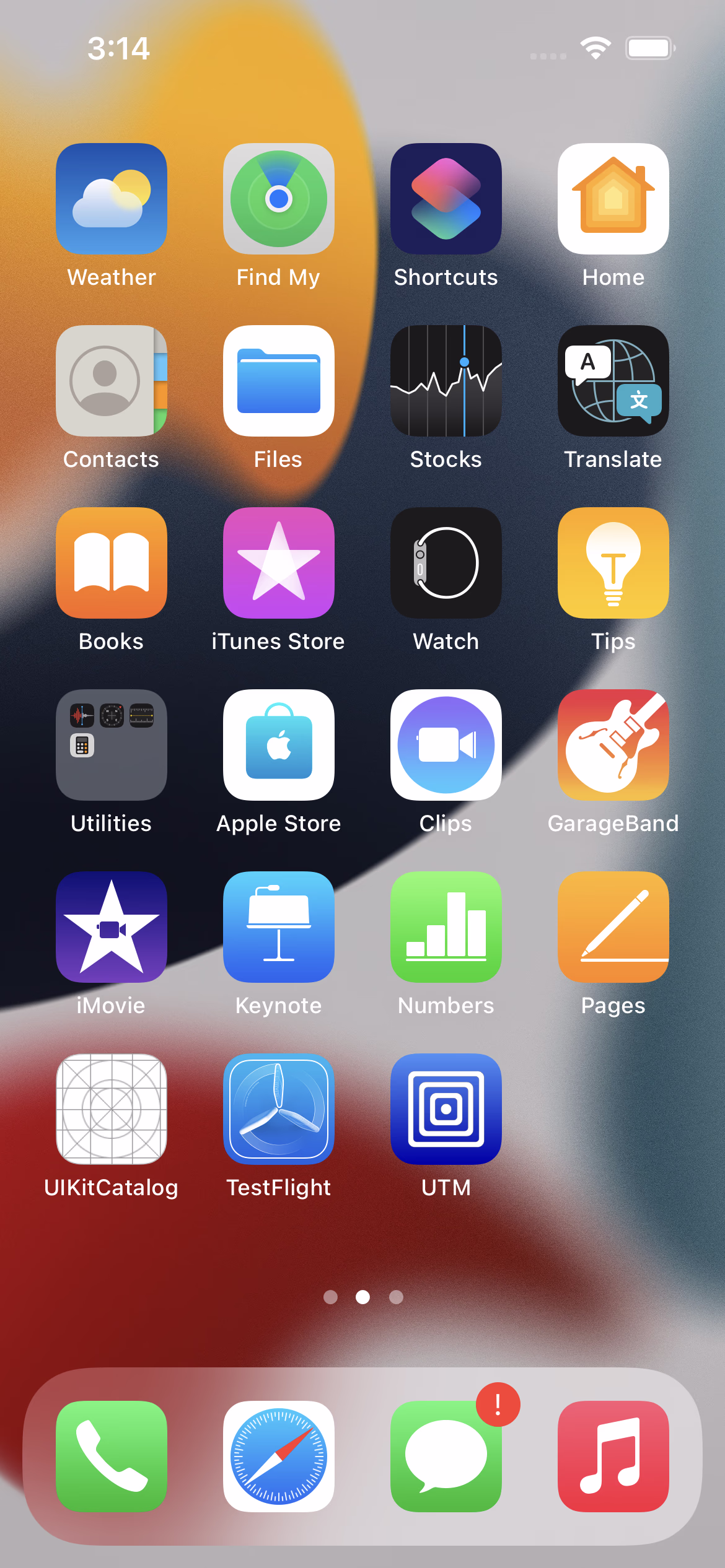725x1568 pixels.
Task: Launch the Files app
Action: click(279, 381)
